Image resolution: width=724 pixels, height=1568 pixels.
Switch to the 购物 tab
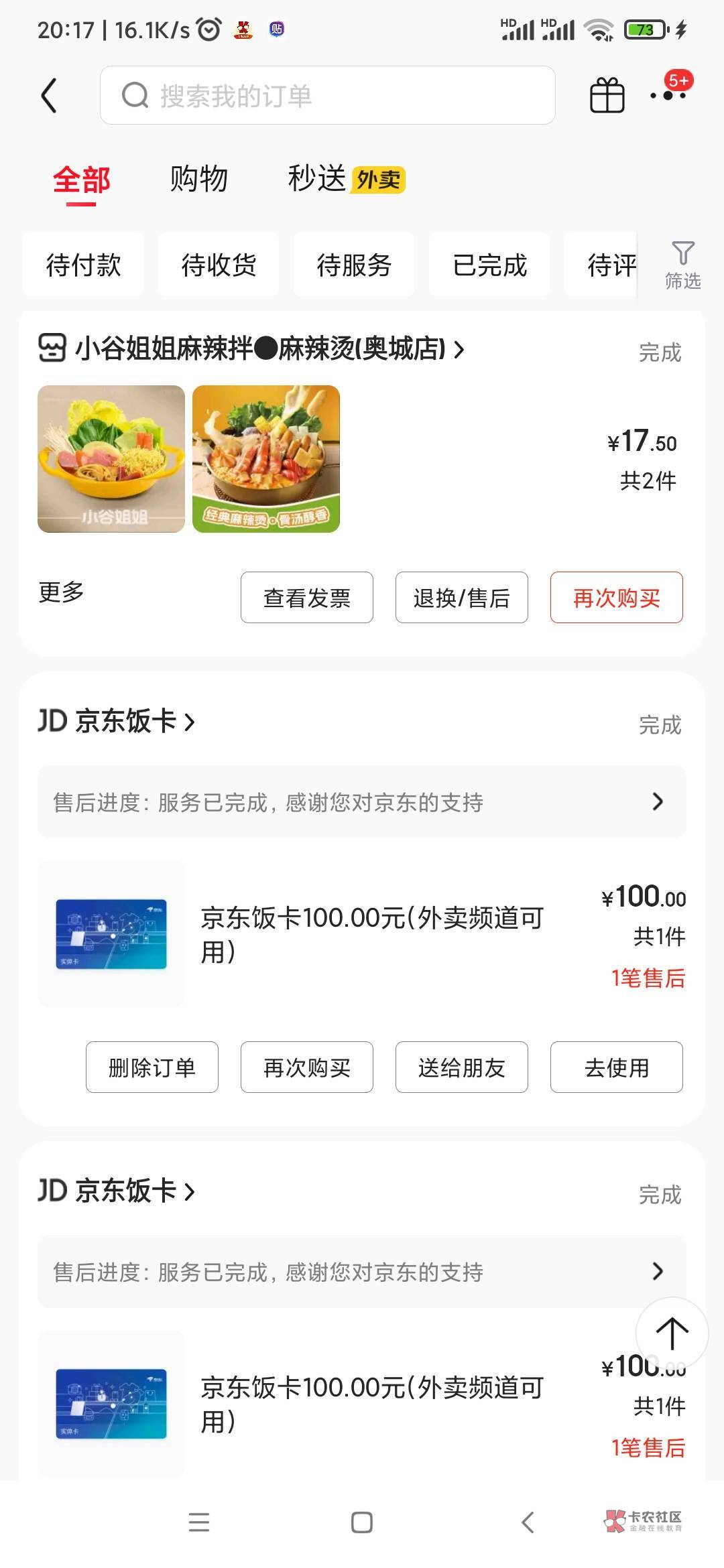coord(198,180)
